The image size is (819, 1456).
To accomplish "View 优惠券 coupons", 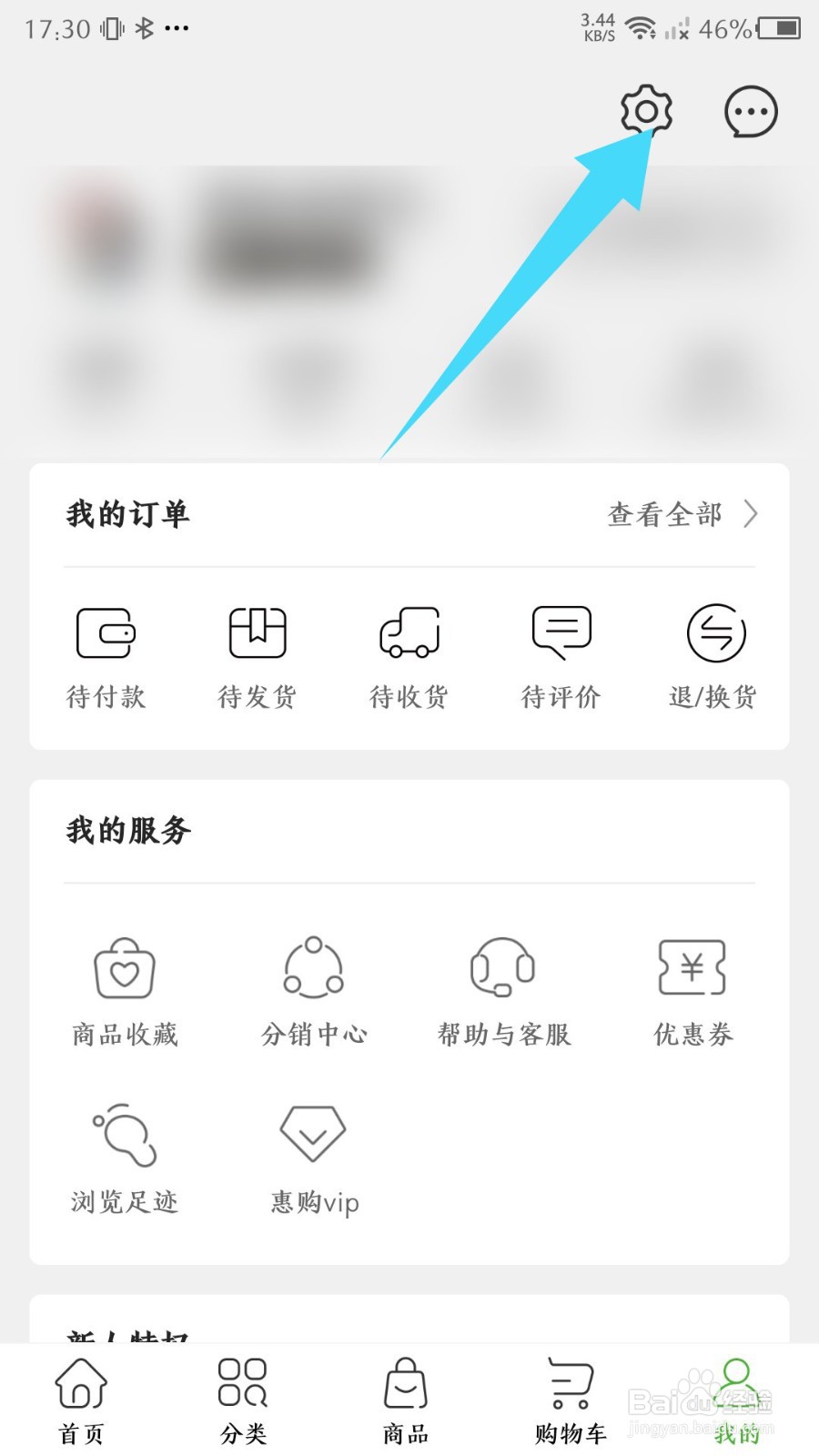I will click(693, 993).
